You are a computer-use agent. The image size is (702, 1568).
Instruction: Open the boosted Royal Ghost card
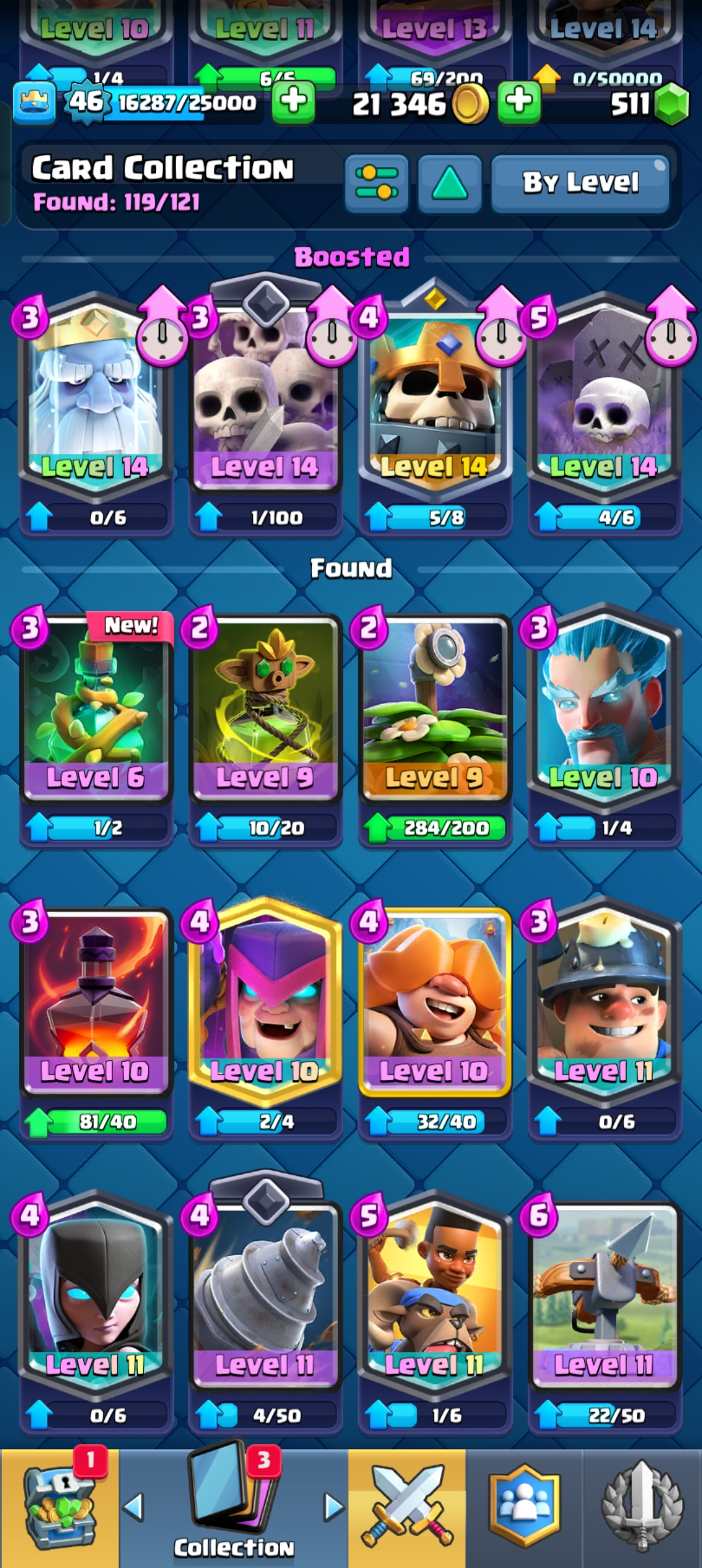(x=96, y=403)
